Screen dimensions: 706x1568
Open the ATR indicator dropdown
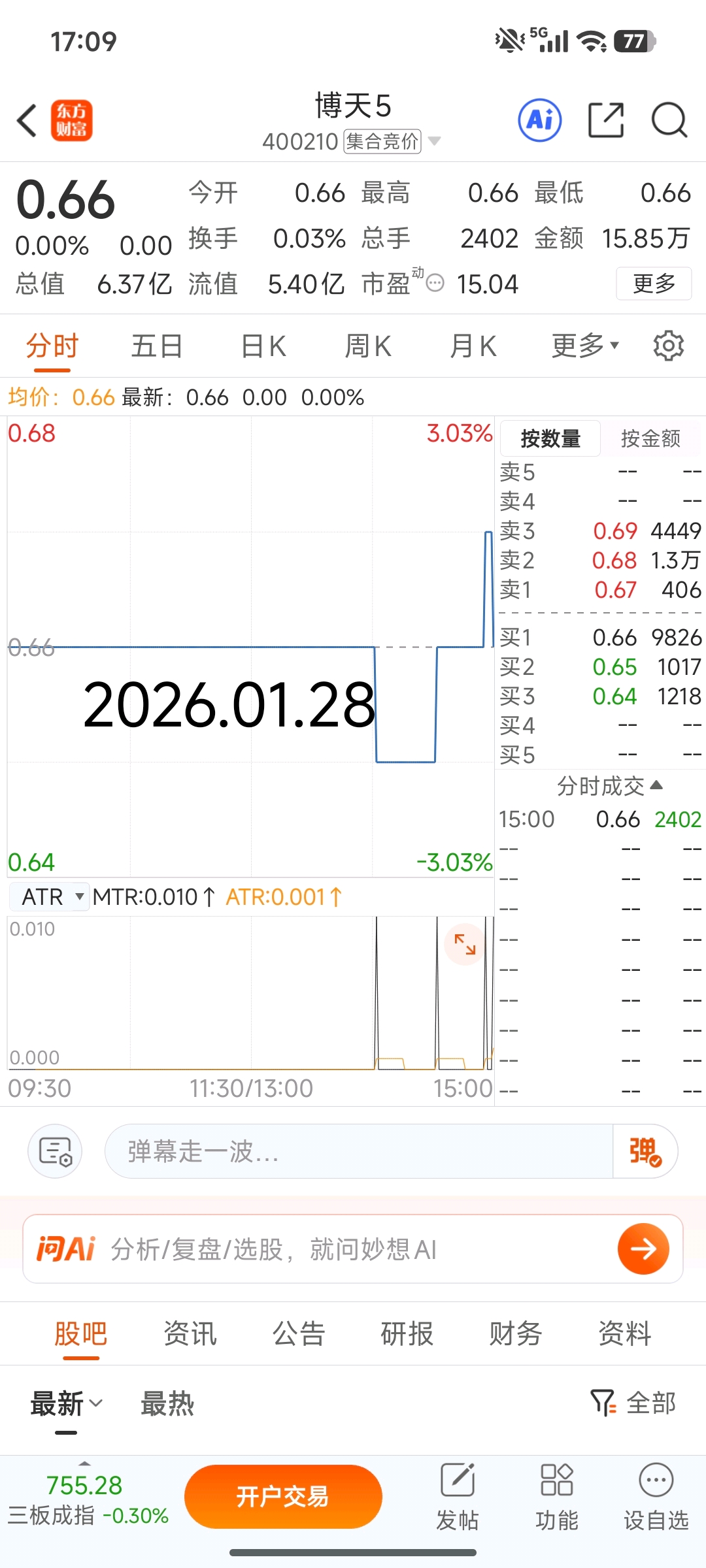49,896
